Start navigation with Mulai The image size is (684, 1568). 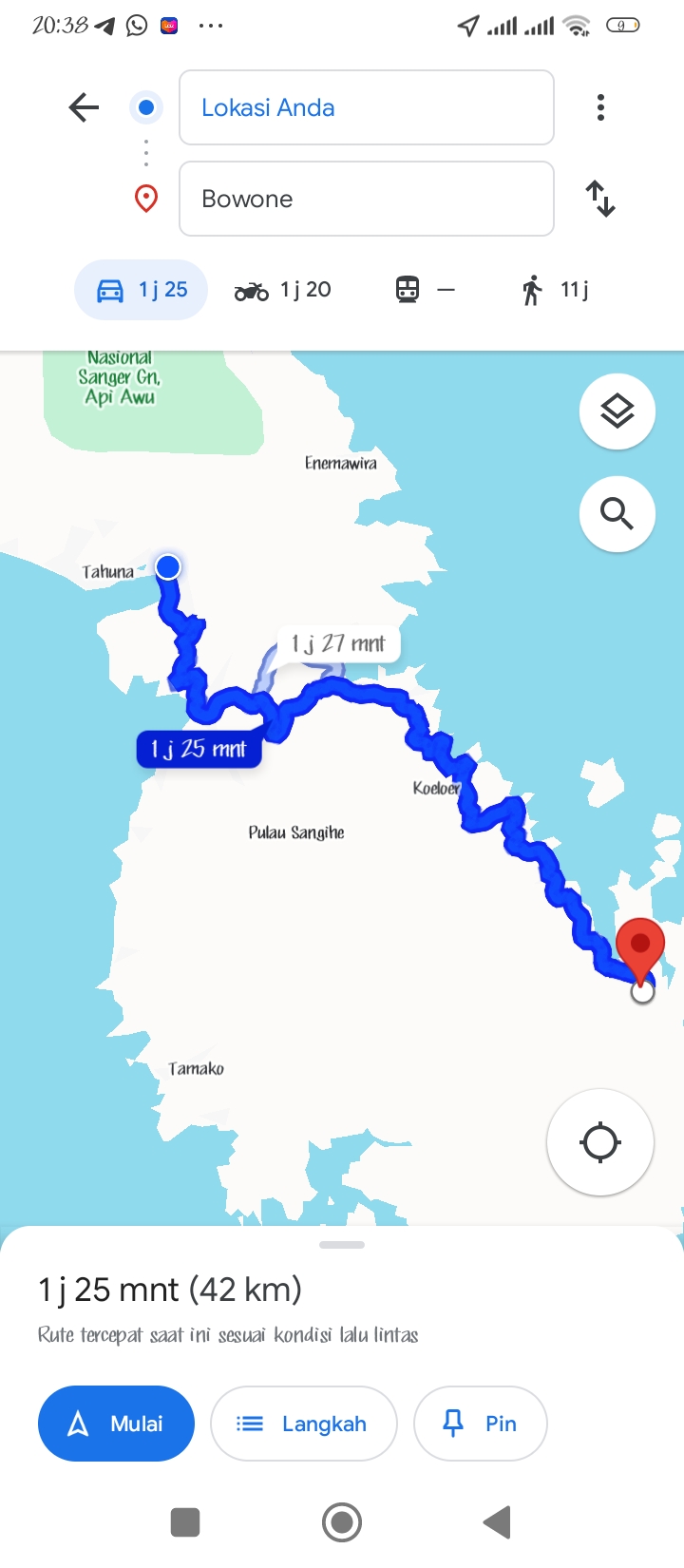[x=116, y=1424]
